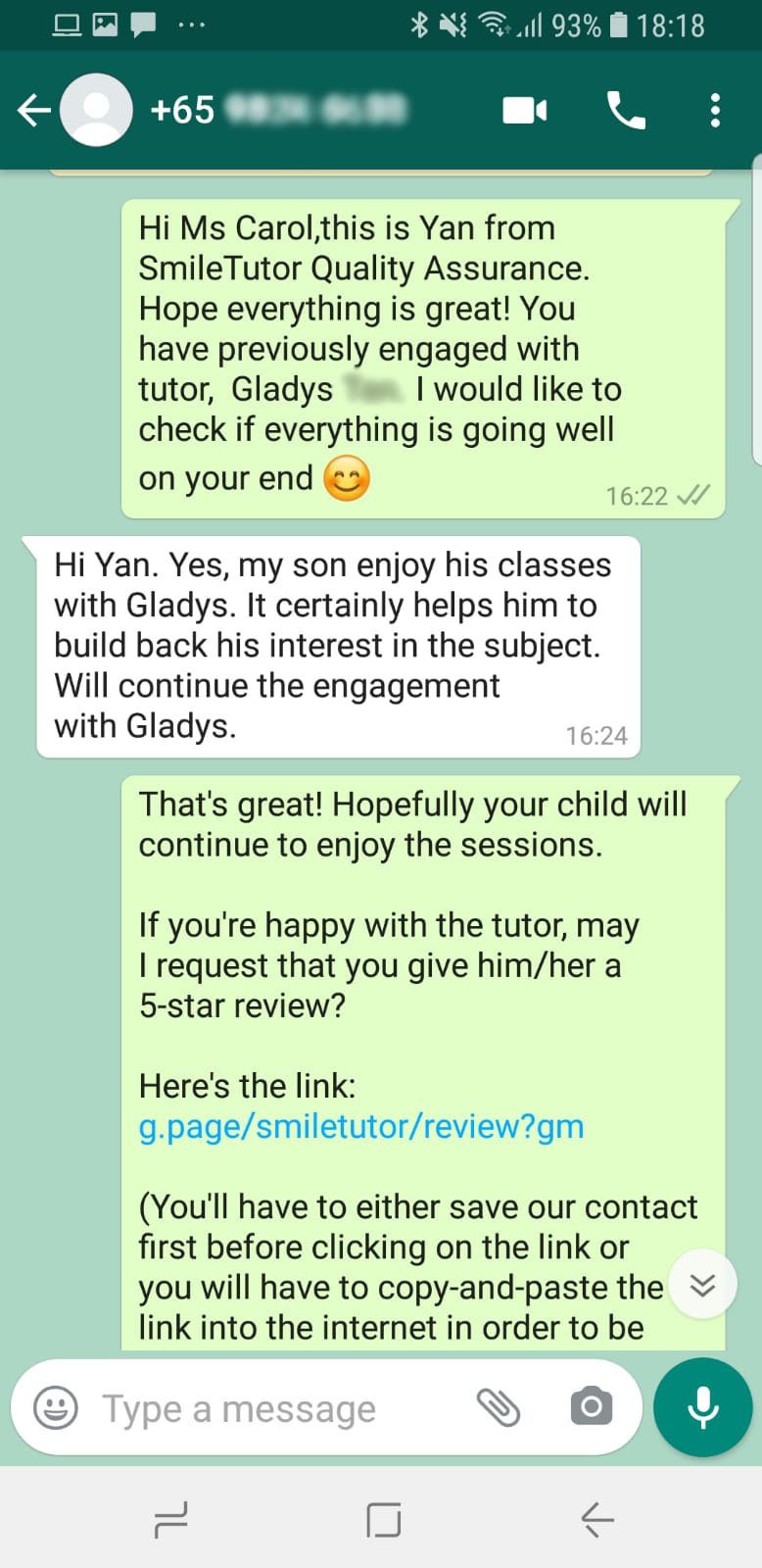The height and width of the screenshot is (1568, 762).
Task: Open the overflow menu
Action: coord(716,110)
